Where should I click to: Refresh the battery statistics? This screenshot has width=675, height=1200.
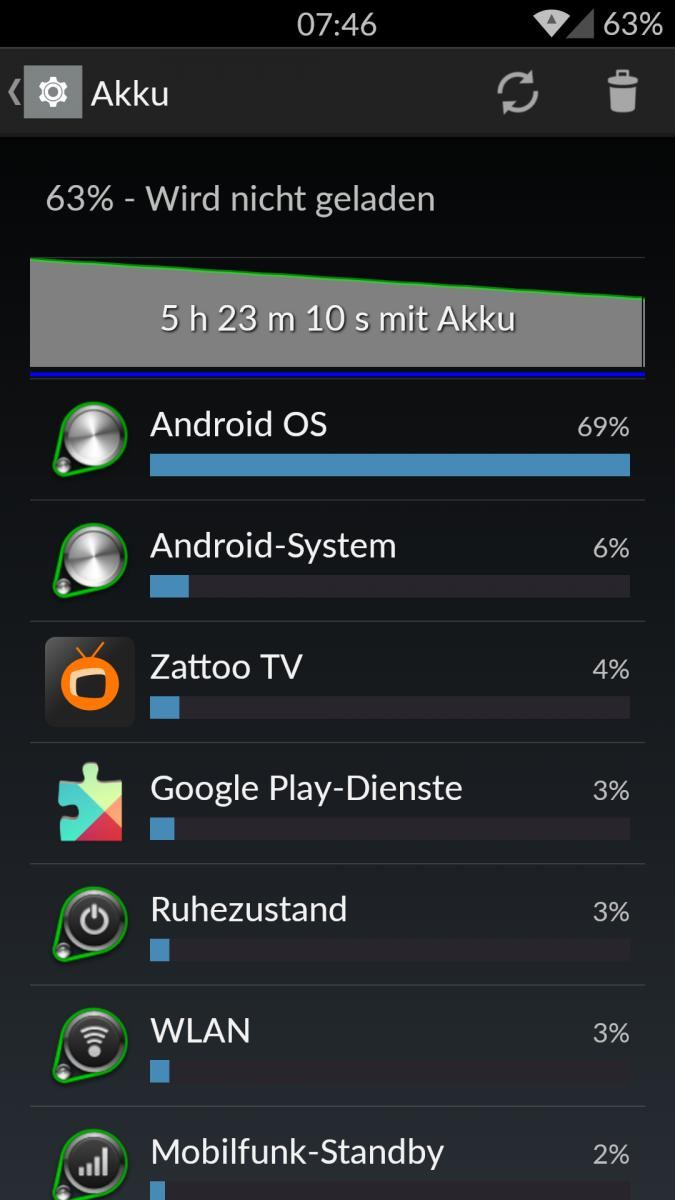[518, 93]
